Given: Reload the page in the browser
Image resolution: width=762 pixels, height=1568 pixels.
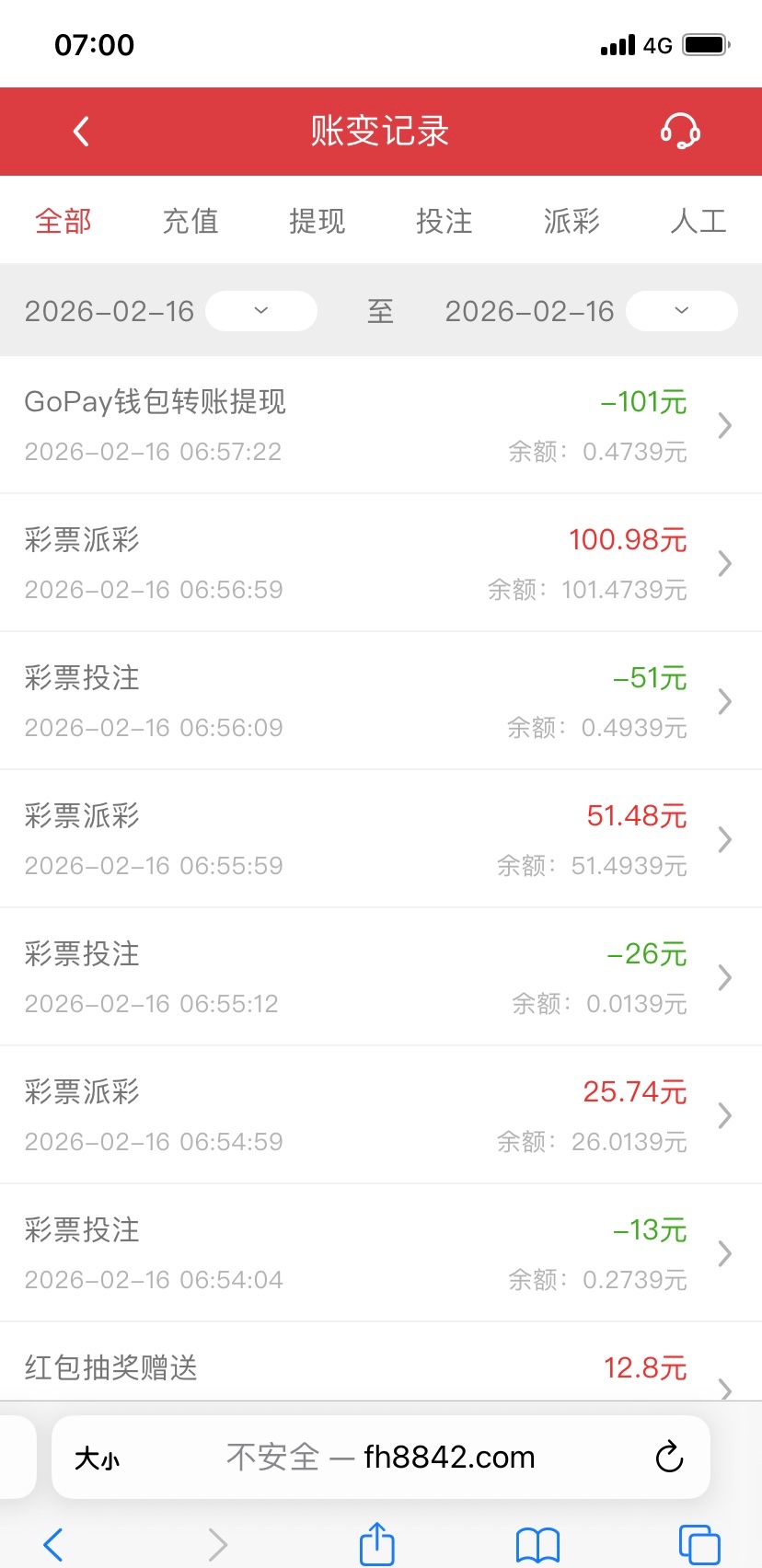Looking at the screenshot, I should point(669,1457).
